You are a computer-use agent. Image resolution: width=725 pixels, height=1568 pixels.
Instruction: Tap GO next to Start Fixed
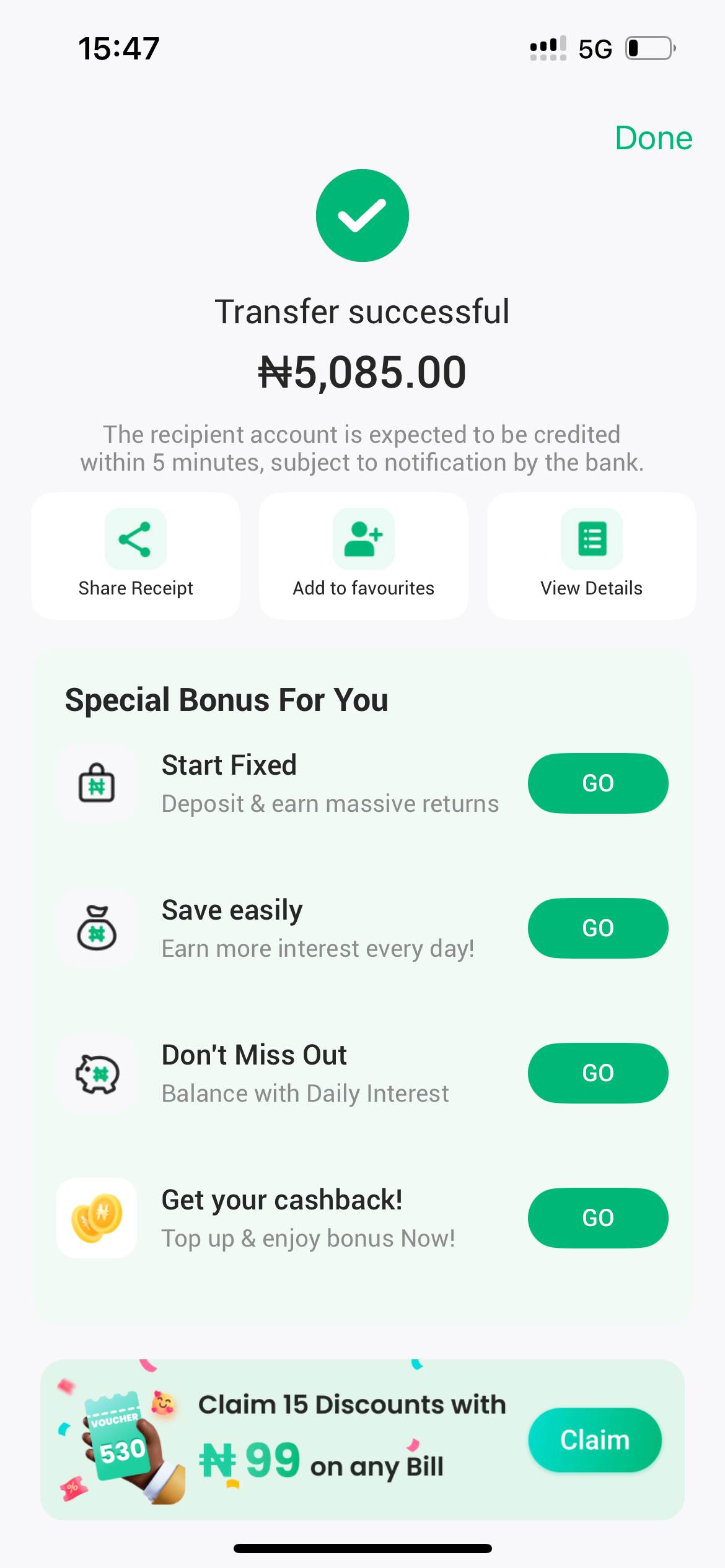coord(597,783)
